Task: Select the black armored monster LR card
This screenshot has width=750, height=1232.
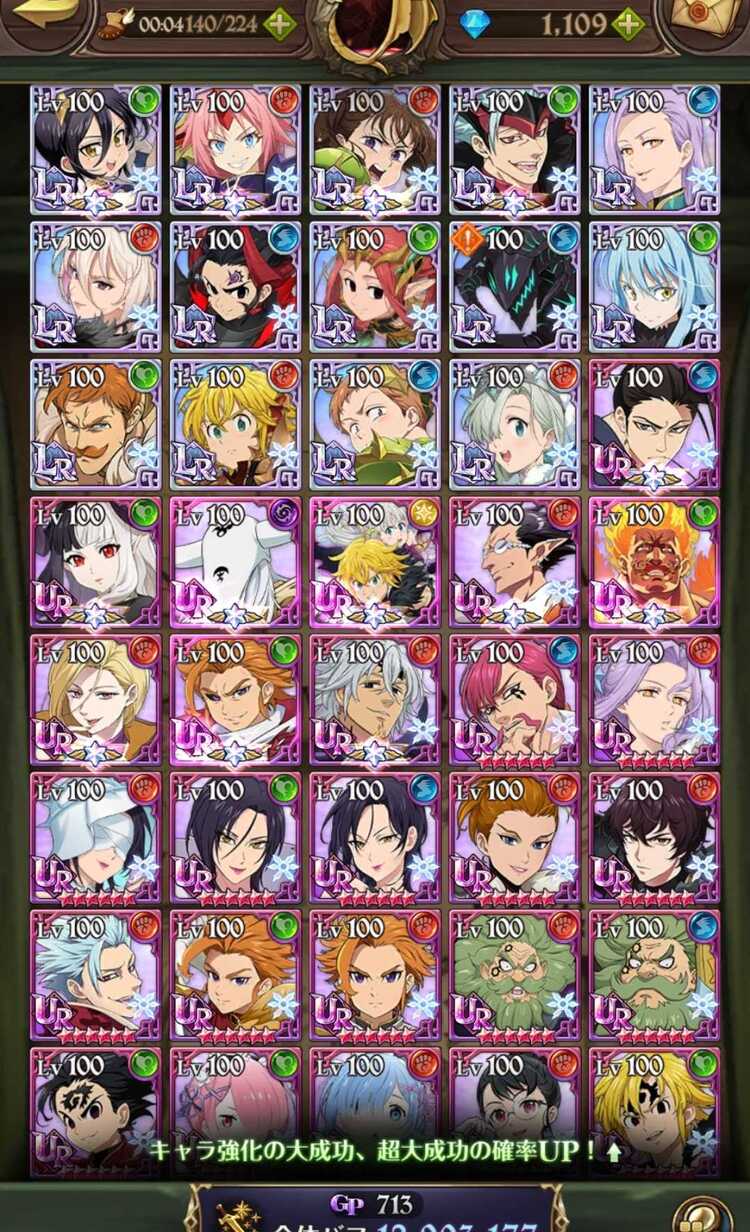Action: click(514, 287)
